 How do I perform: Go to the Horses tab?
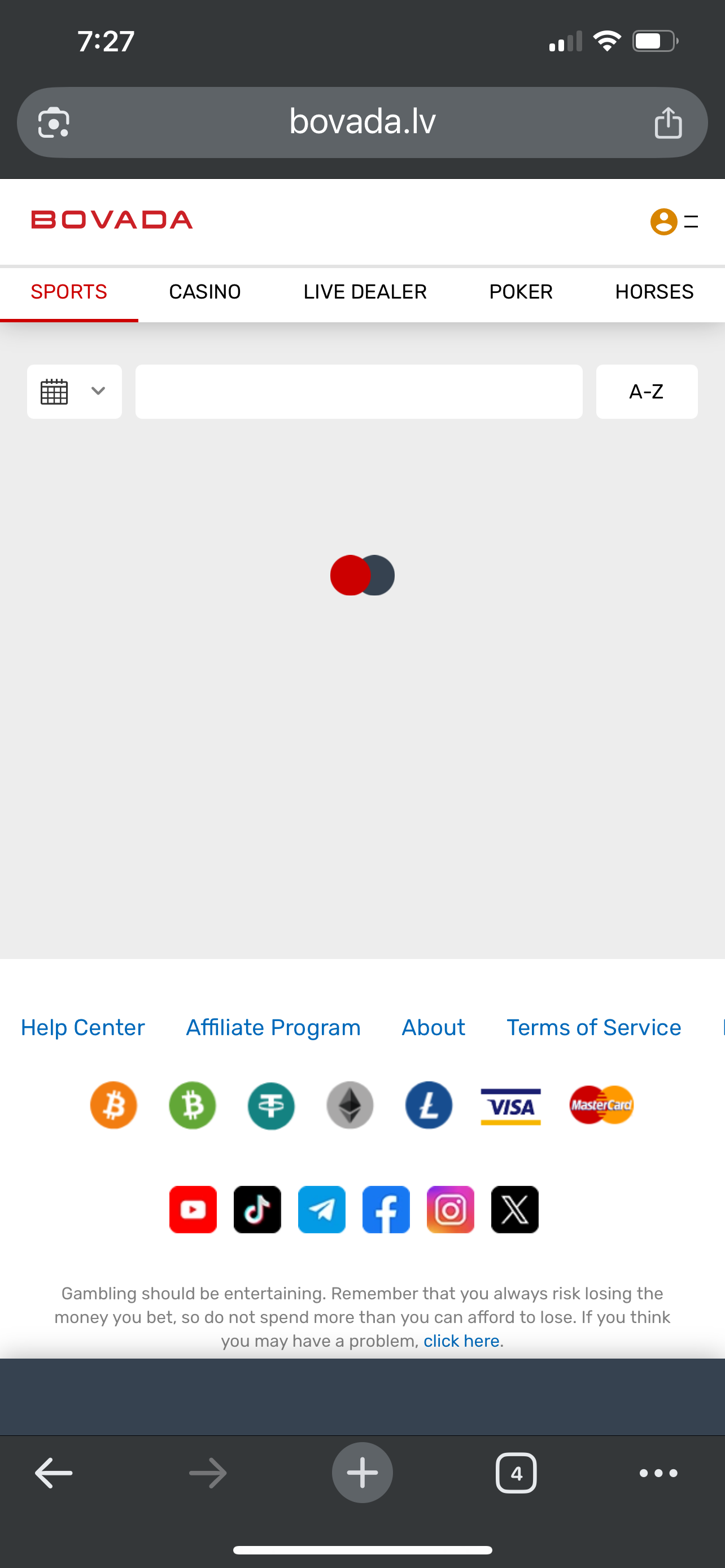tap(654, 292)
